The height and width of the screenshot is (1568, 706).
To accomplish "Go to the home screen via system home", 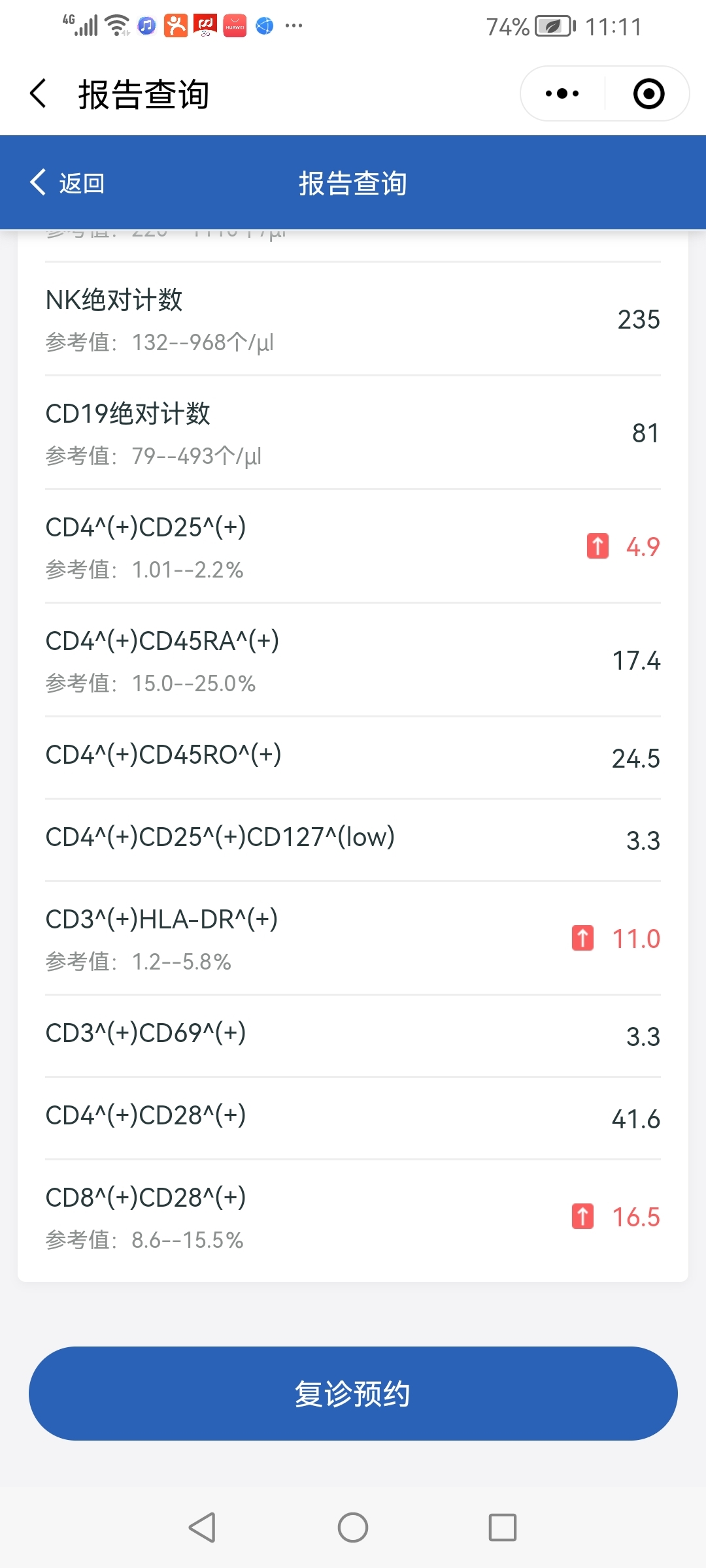I will pyautogui.click(x=353, y=1527).
